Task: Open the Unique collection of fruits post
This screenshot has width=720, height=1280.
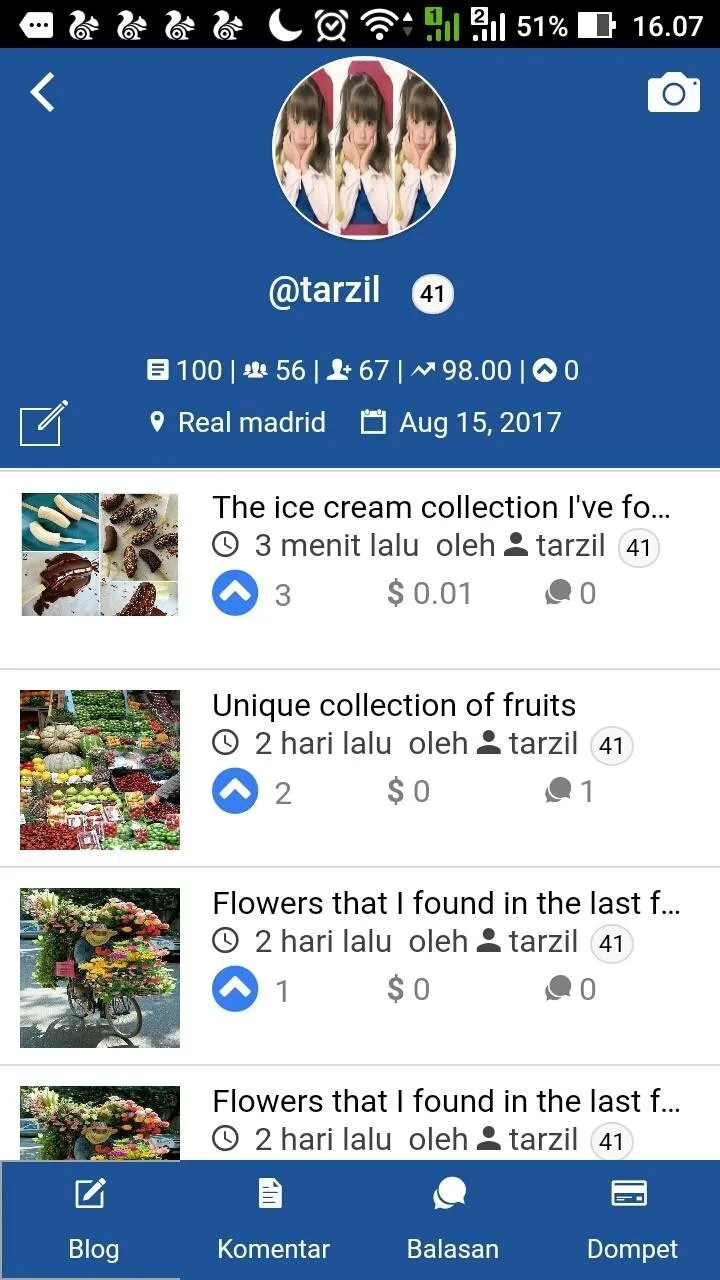Action: tap(394, 705)
